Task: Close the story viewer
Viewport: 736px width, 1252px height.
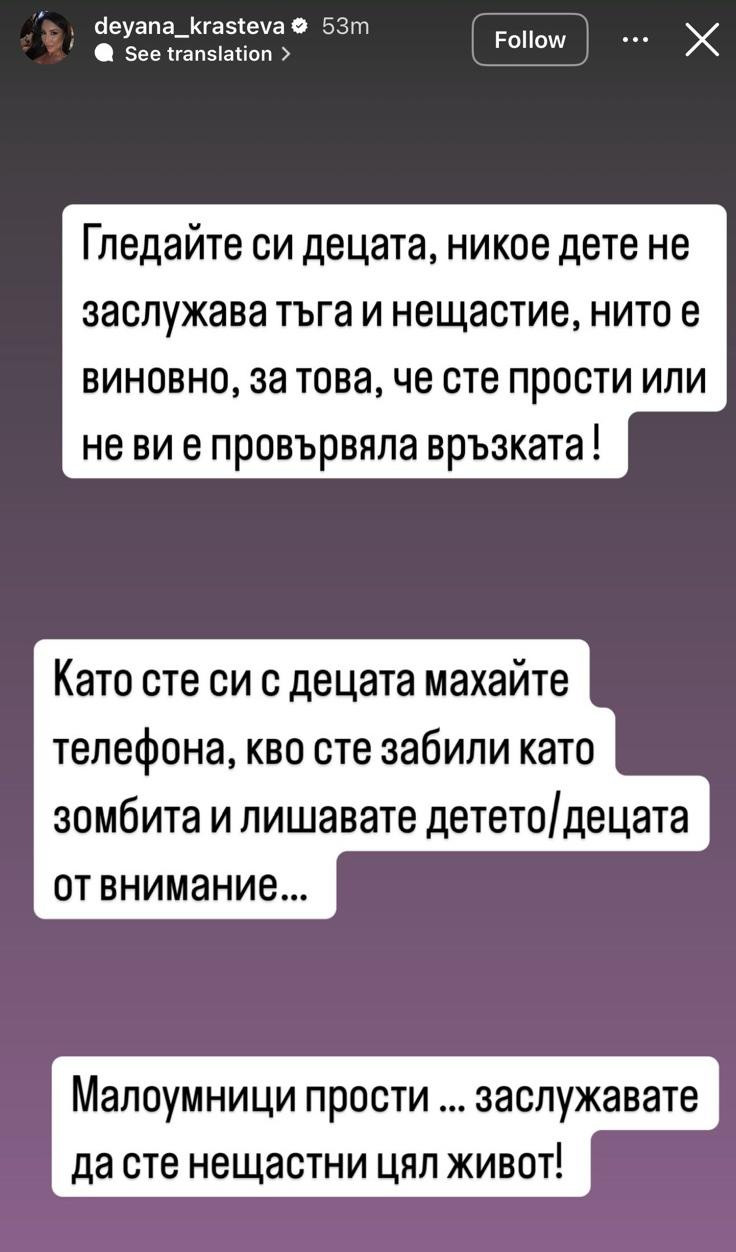Action: pos(702,40)
